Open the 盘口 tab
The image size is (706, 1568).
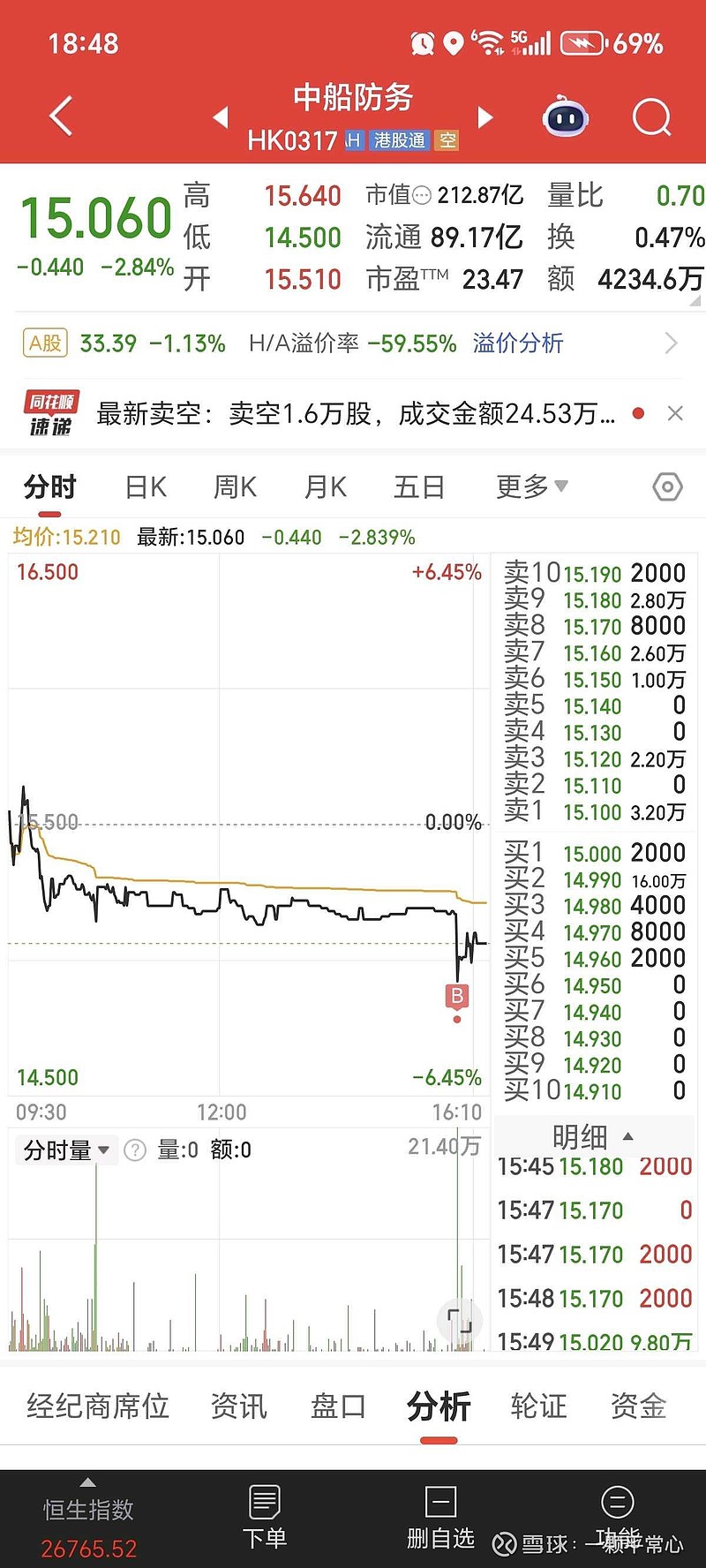[338, 1406]
